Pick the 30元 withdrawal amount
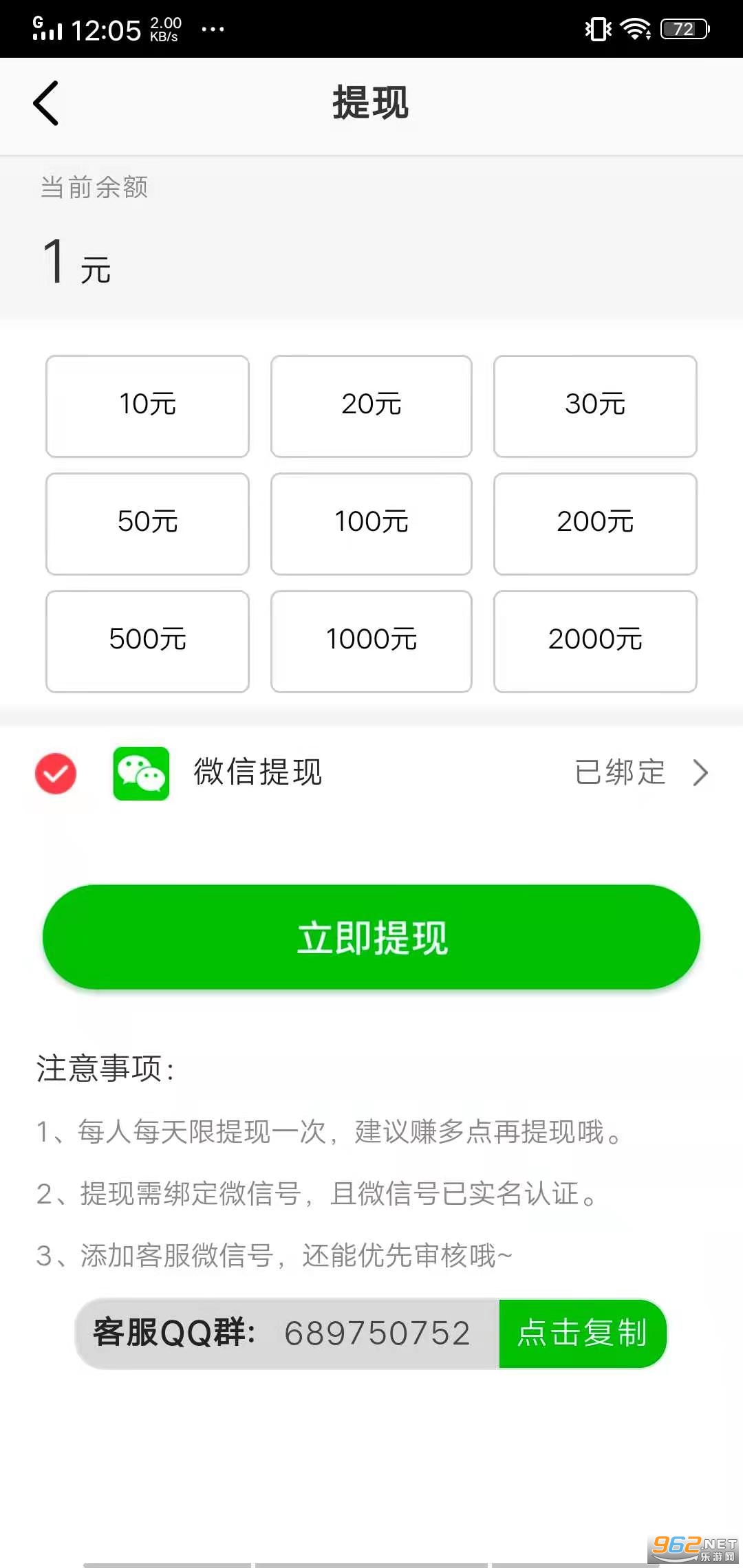743x1568 pixels. click(595, 406)
